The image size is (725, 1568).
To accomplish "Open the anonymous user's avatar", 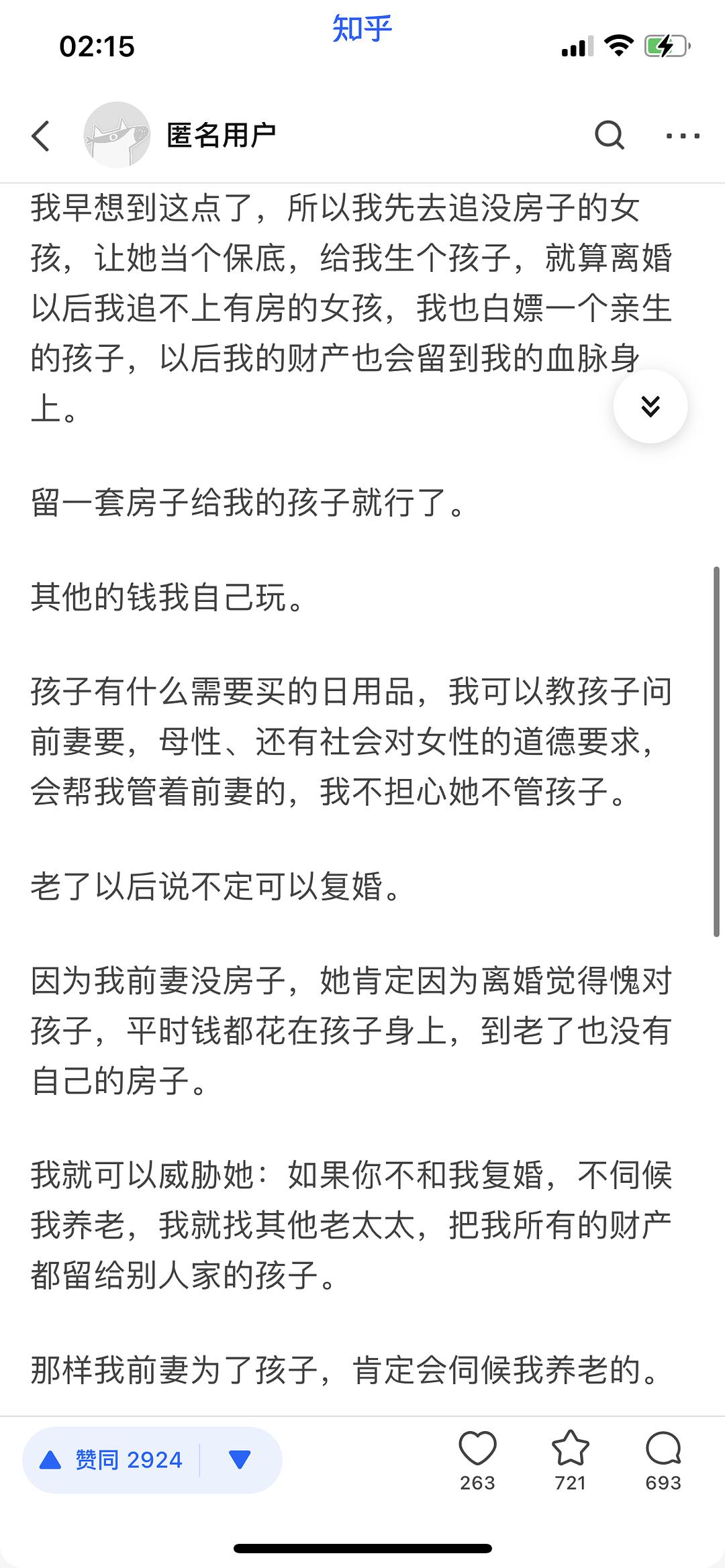I will pos(117,135).
